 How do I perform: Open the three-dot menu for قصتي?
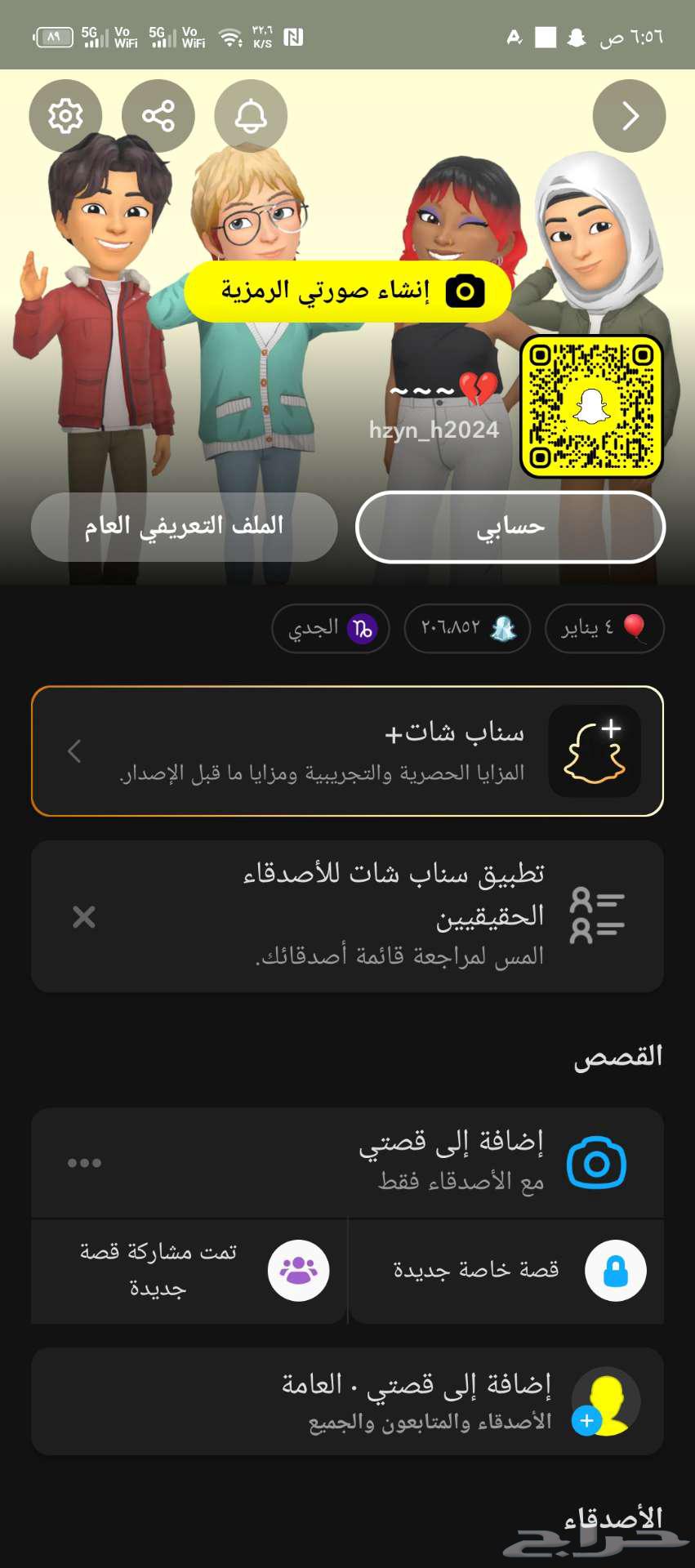pos(84,1162)
